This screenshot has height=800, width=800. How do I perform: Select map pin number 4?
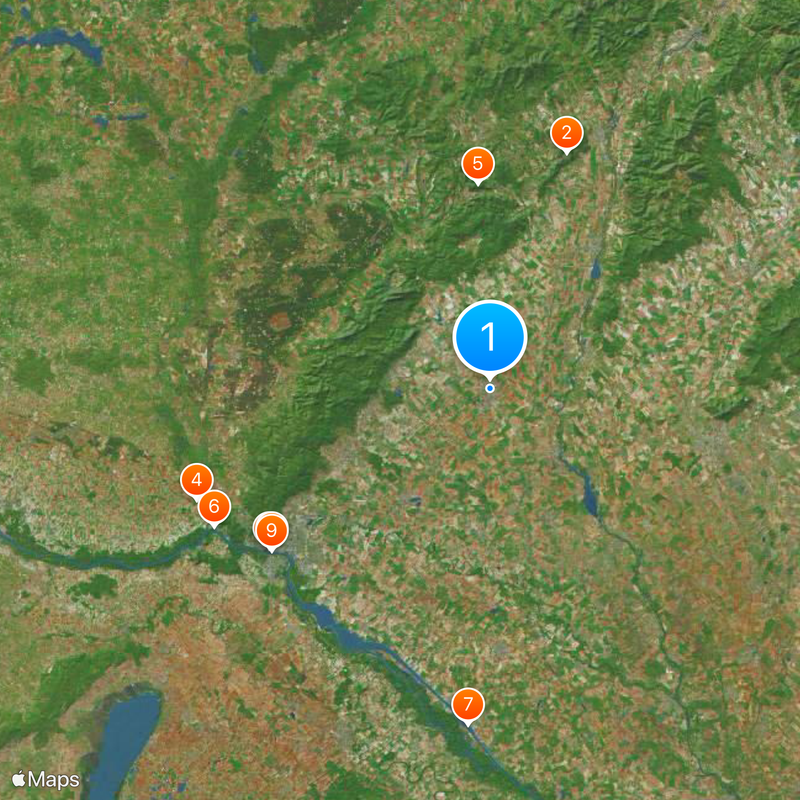point(195,479)
